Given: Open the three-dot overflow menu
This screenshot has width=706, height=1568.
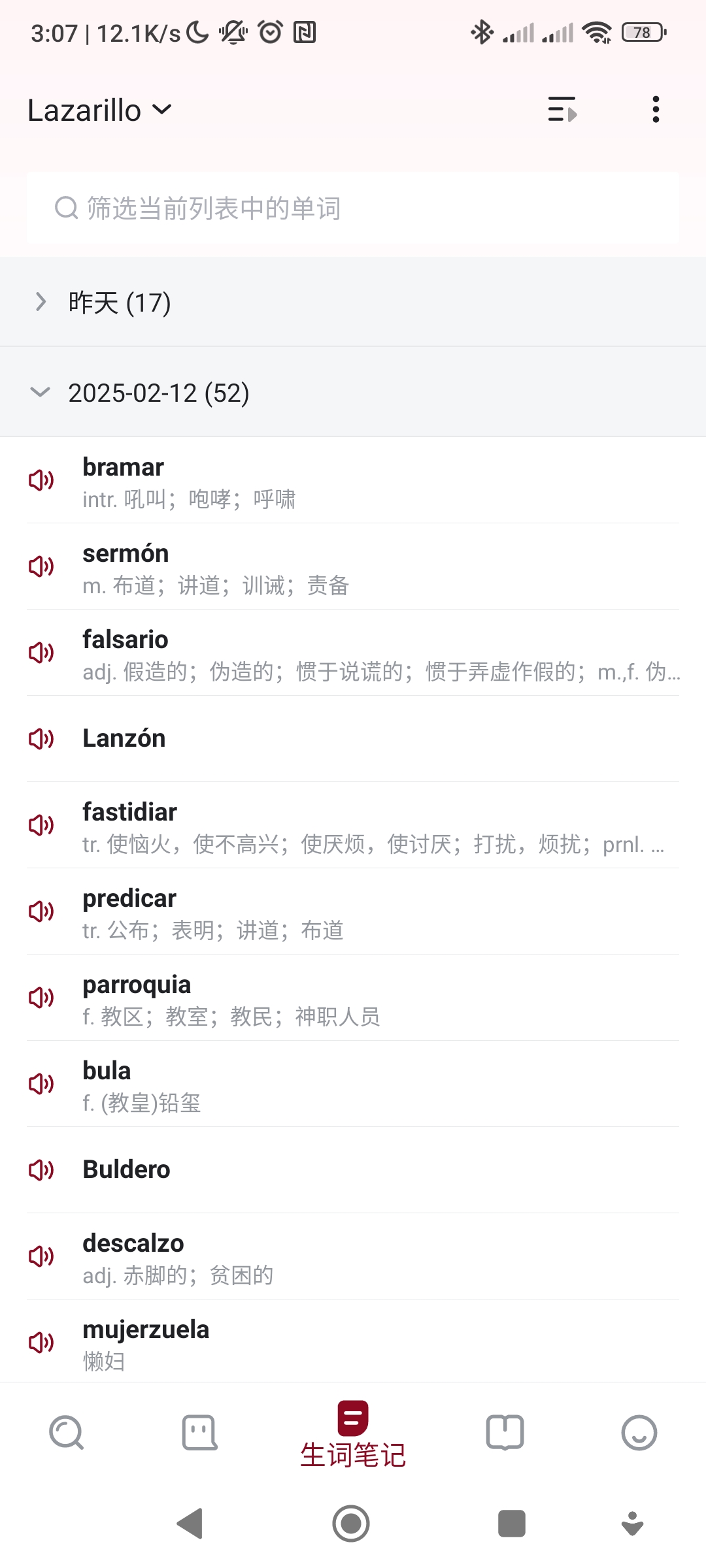Looking at the screenshot, I should point(656,109).
